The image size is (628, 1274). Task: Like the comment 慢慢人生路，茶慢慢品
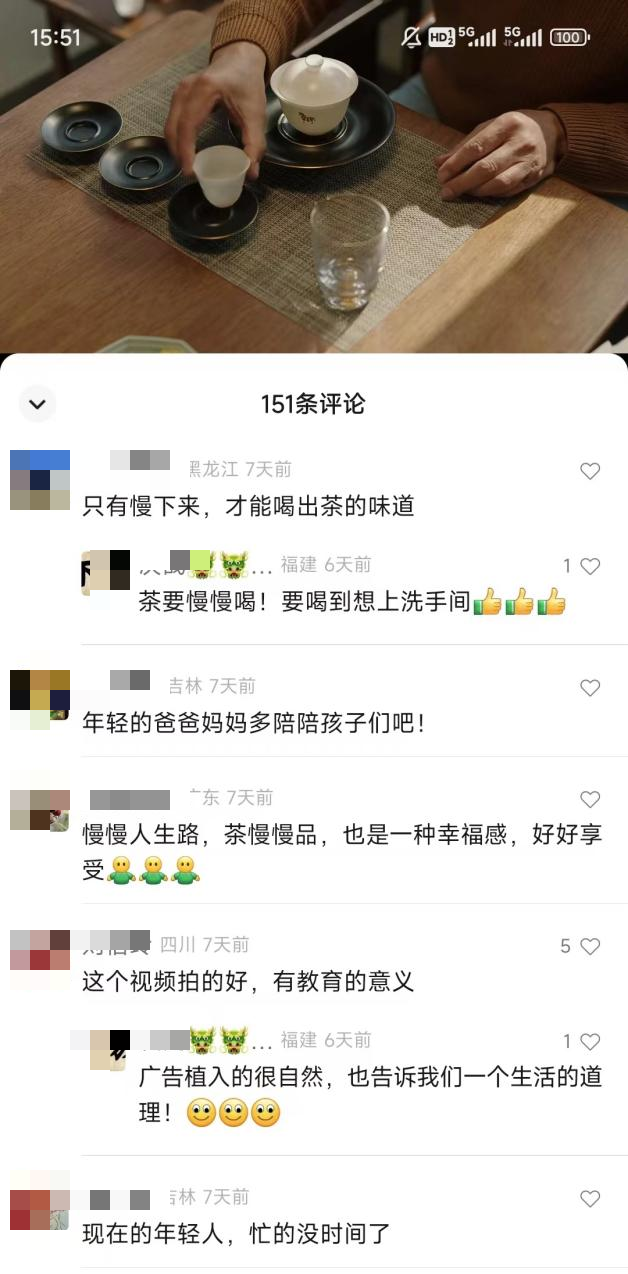point(590,799)
